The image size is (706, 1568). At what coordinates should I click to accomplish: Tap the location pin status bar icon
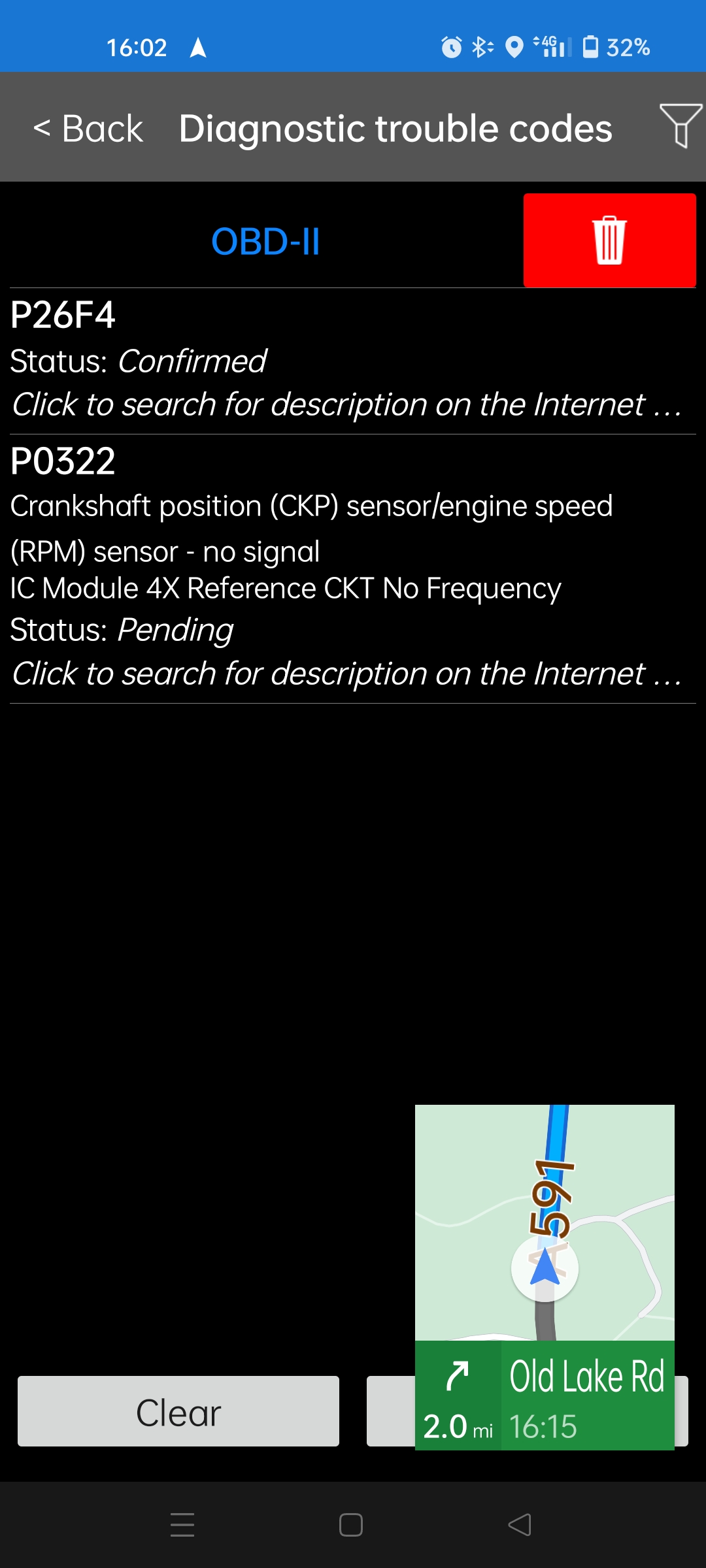tap(514, 46)
